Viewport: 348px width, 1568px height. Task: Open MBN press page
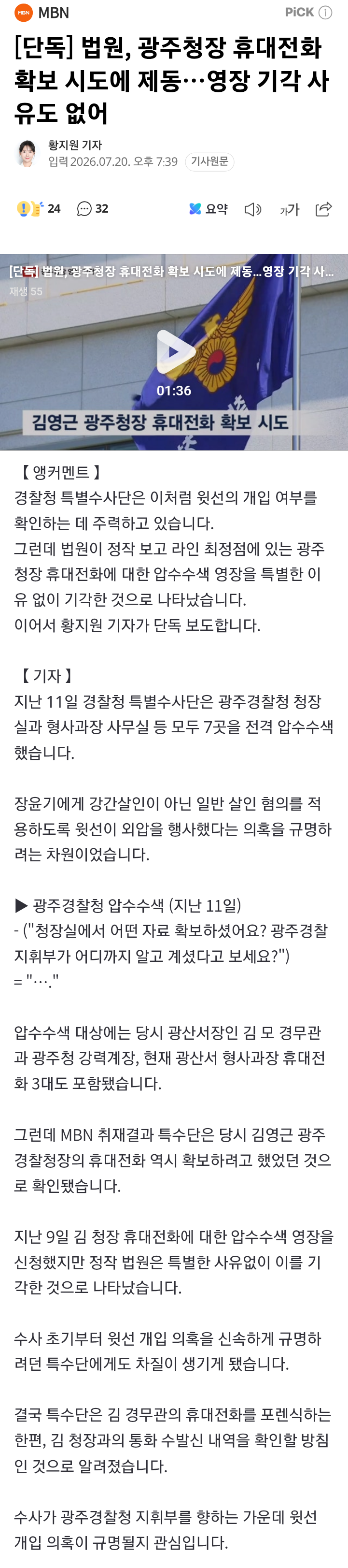coord(42,12)
